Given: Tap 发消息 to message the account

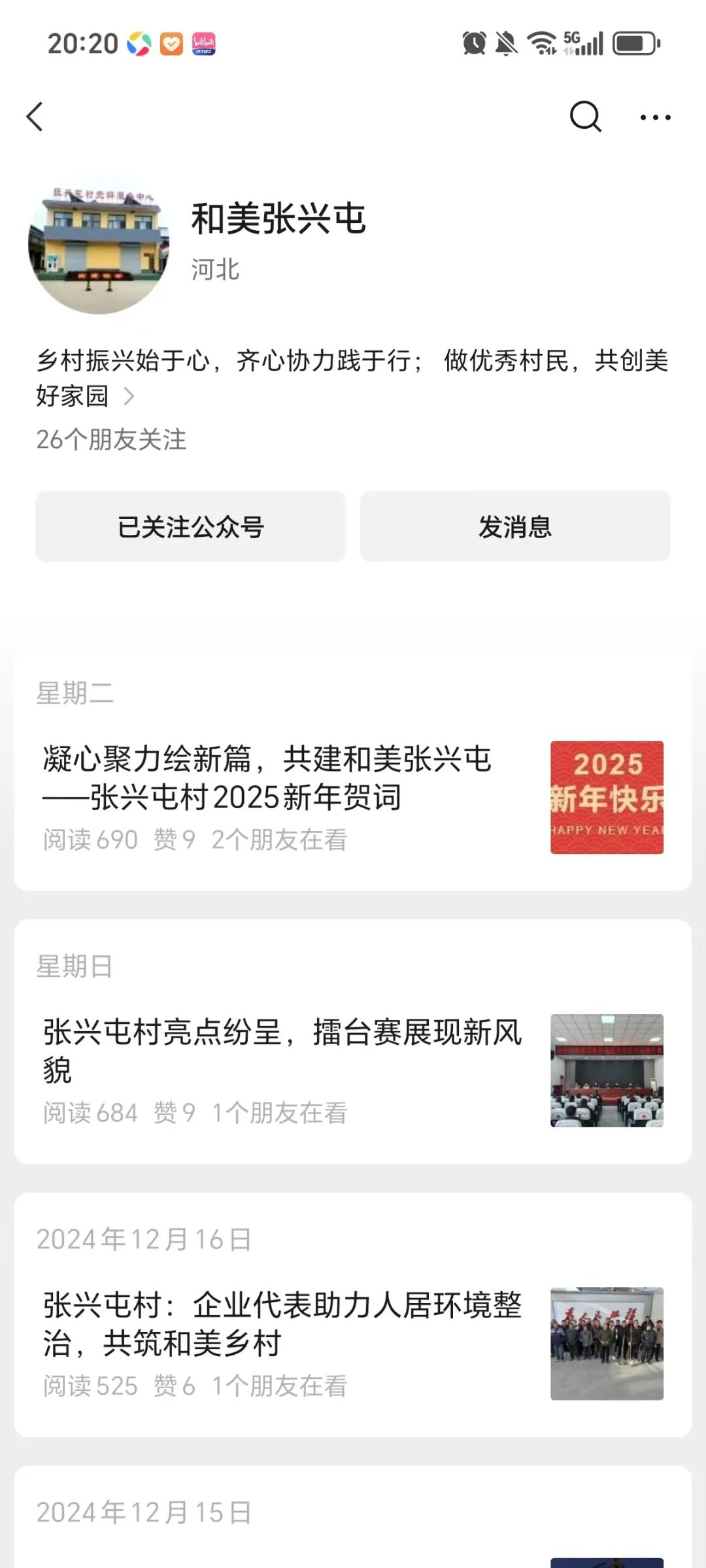Looking at the screenshot, I should click(515, 526).
